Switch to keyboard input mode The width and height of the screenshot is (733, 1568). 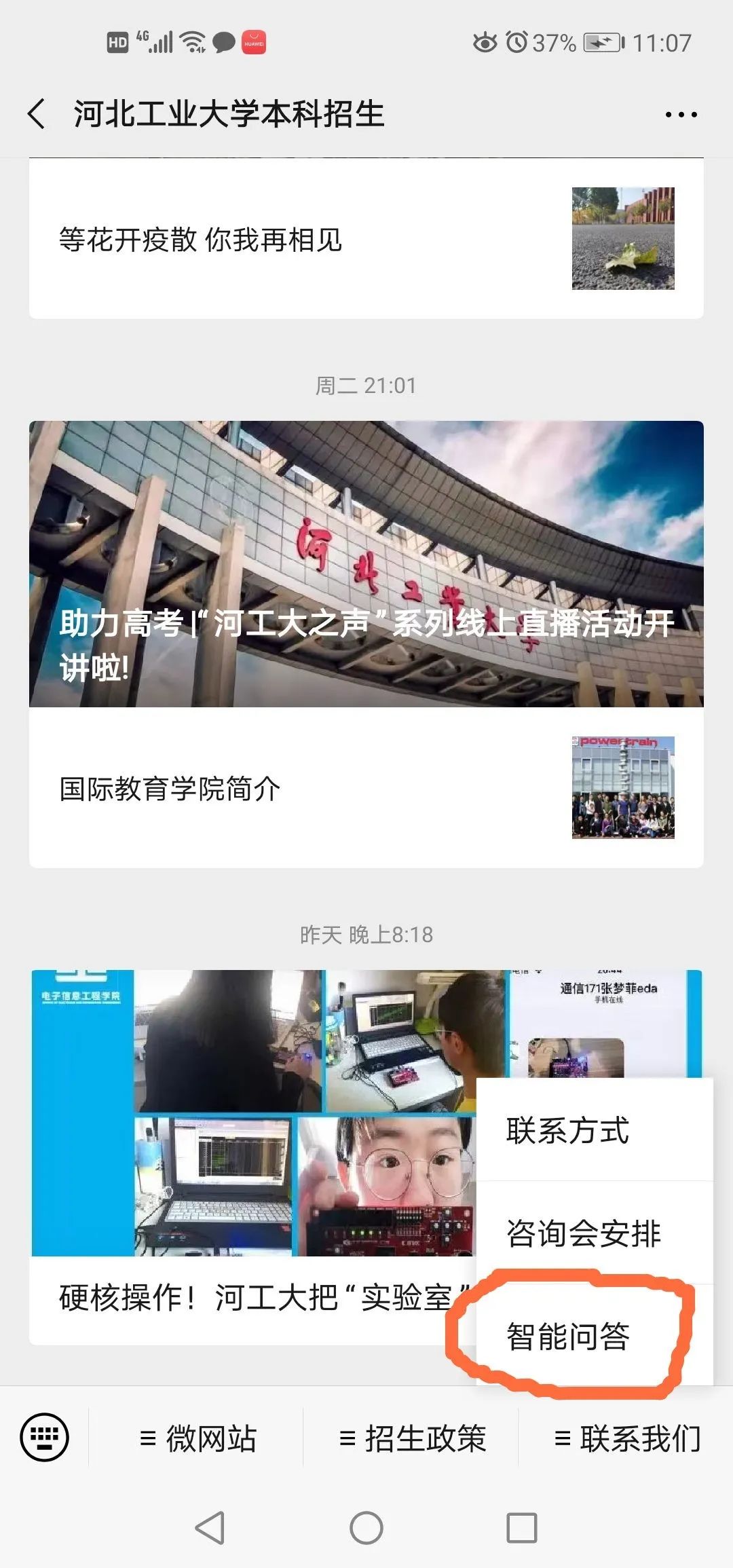click(45, 1437)
